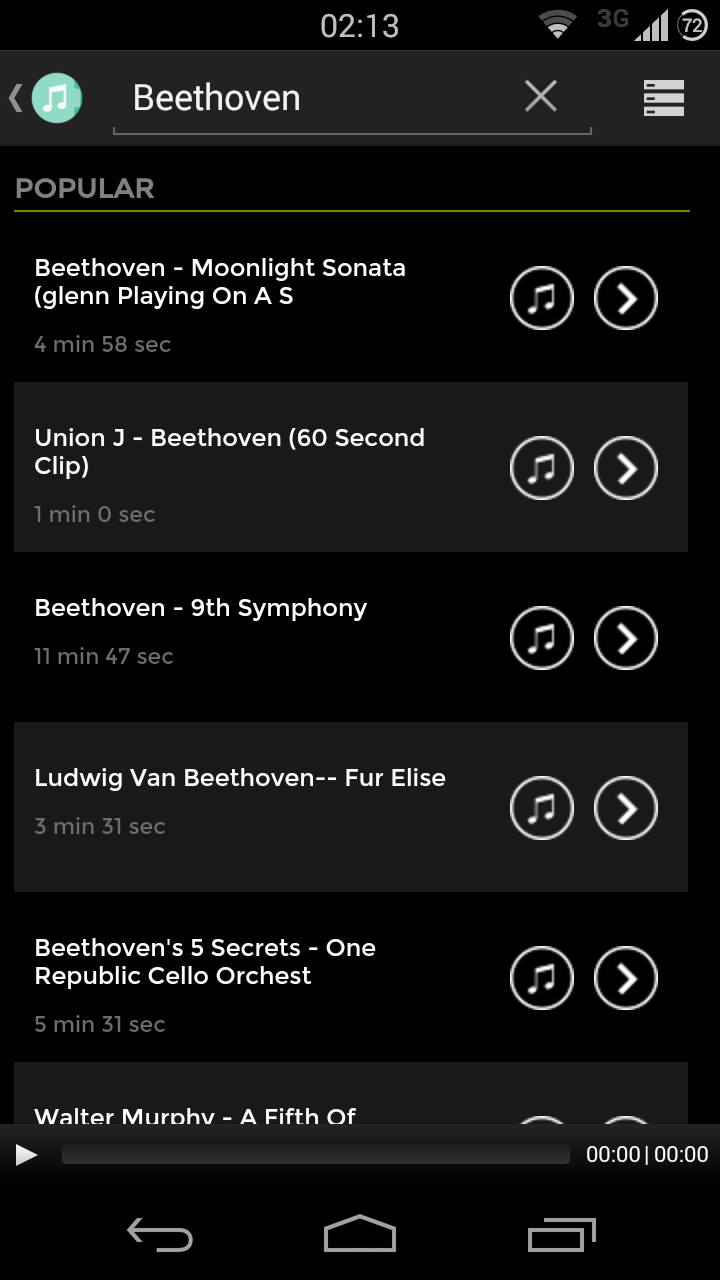Open the Fur Elise chevron options
Viewport: 720px width, 1280px height.
pos(625,807)
